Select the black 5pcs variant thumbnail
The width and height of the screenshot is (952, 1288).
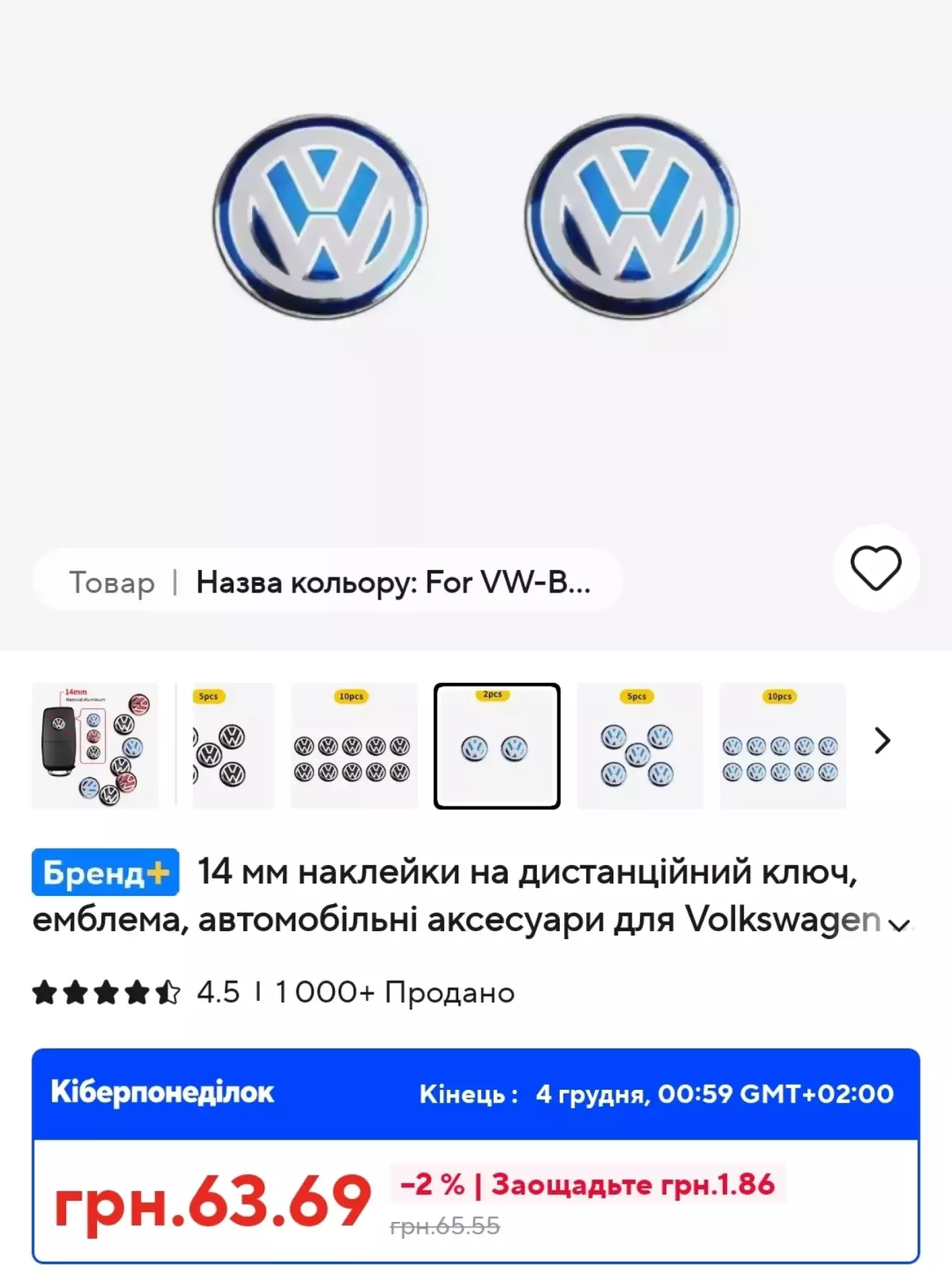[x=231, y=746]
